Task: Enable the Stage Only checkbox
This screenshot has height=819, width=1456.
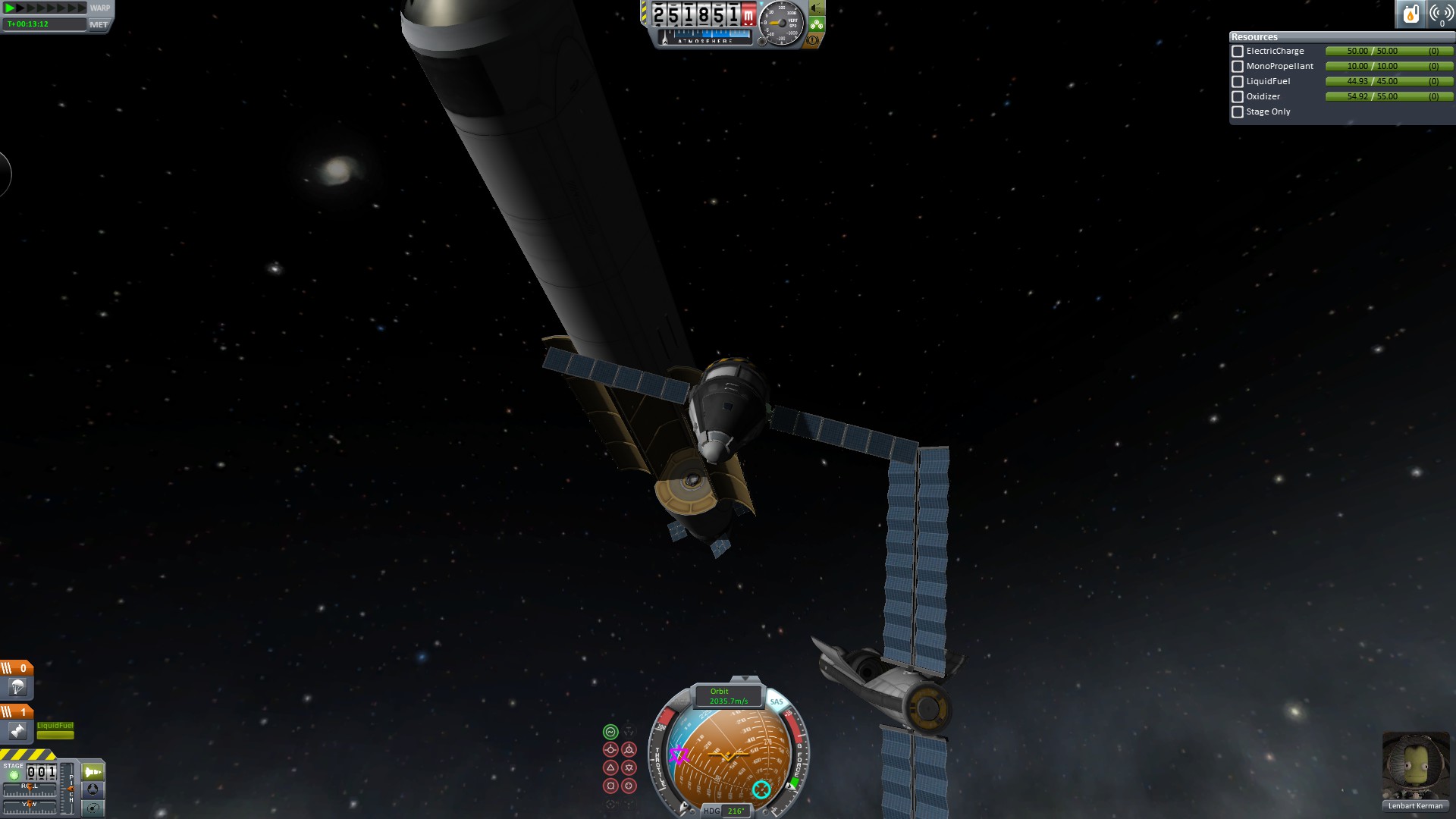Action: tap(1238, 112)
